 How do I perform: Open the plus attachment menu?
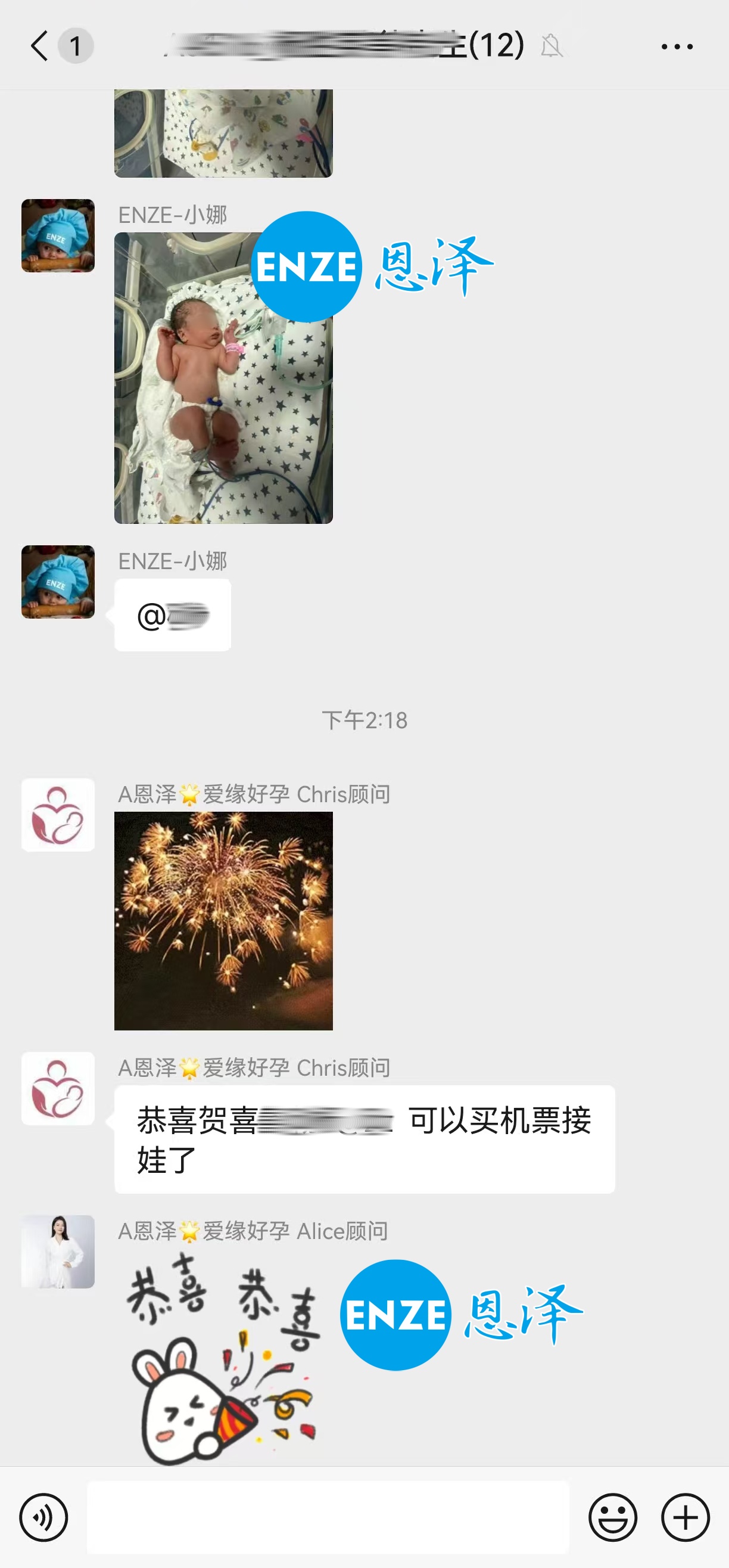click(685, 1517)
